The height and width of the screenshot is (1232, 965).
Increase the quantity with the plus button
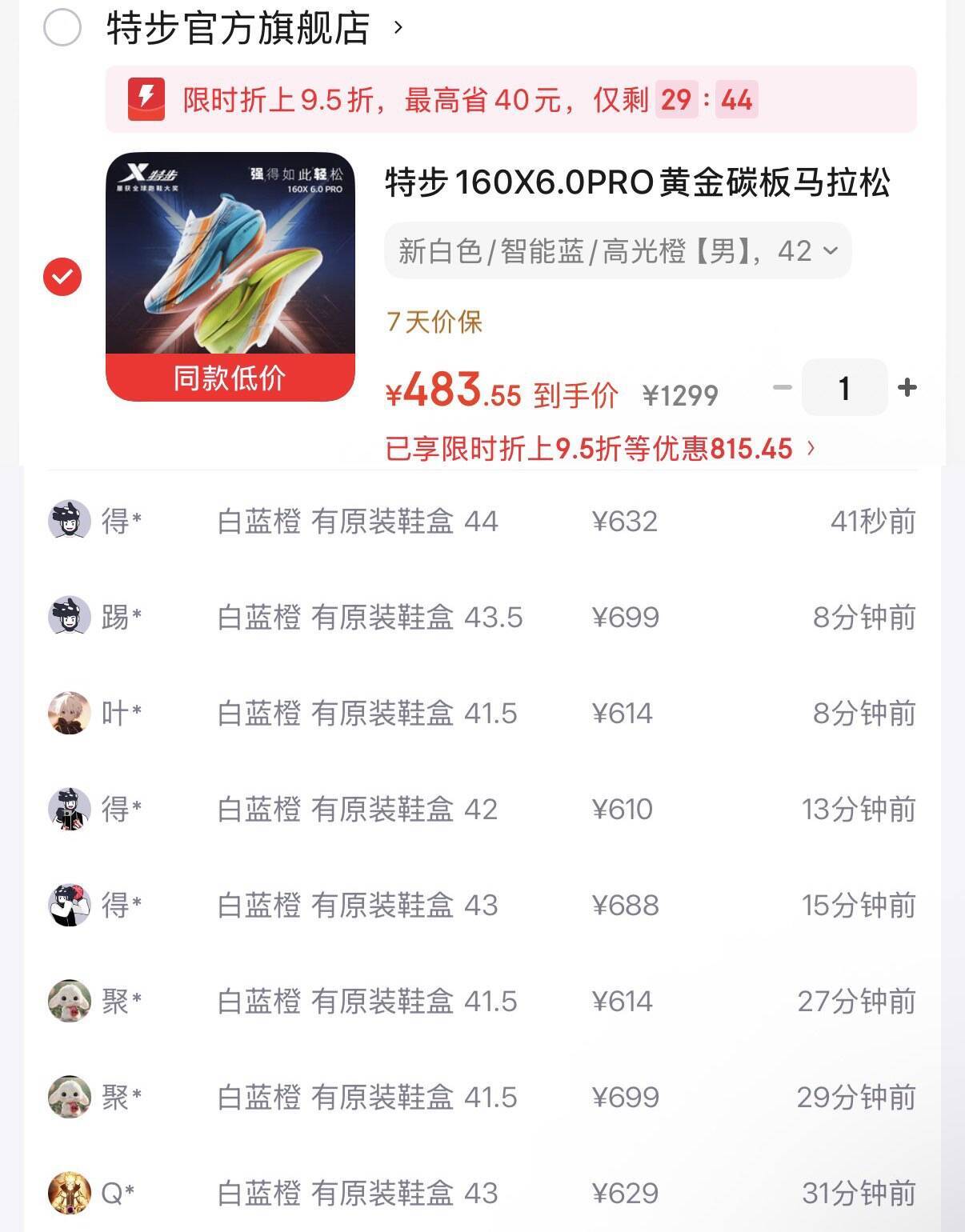tap(907, 388)
